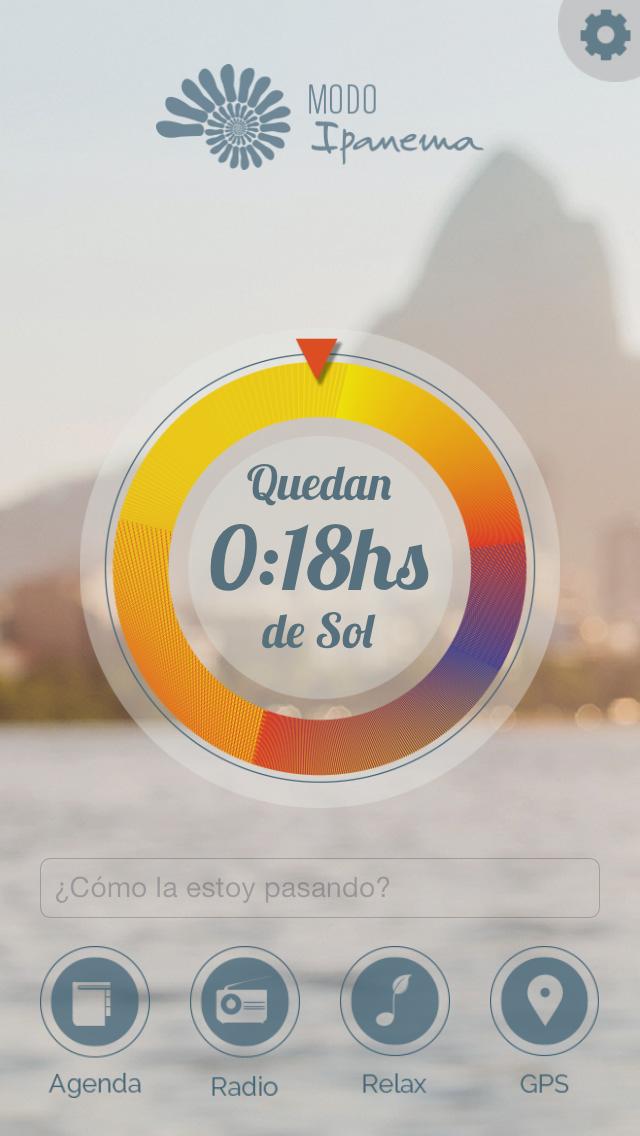The width and height of the screenshot is (640, 1136).
Task: Open the settings gear
Action: click(605, 36)
